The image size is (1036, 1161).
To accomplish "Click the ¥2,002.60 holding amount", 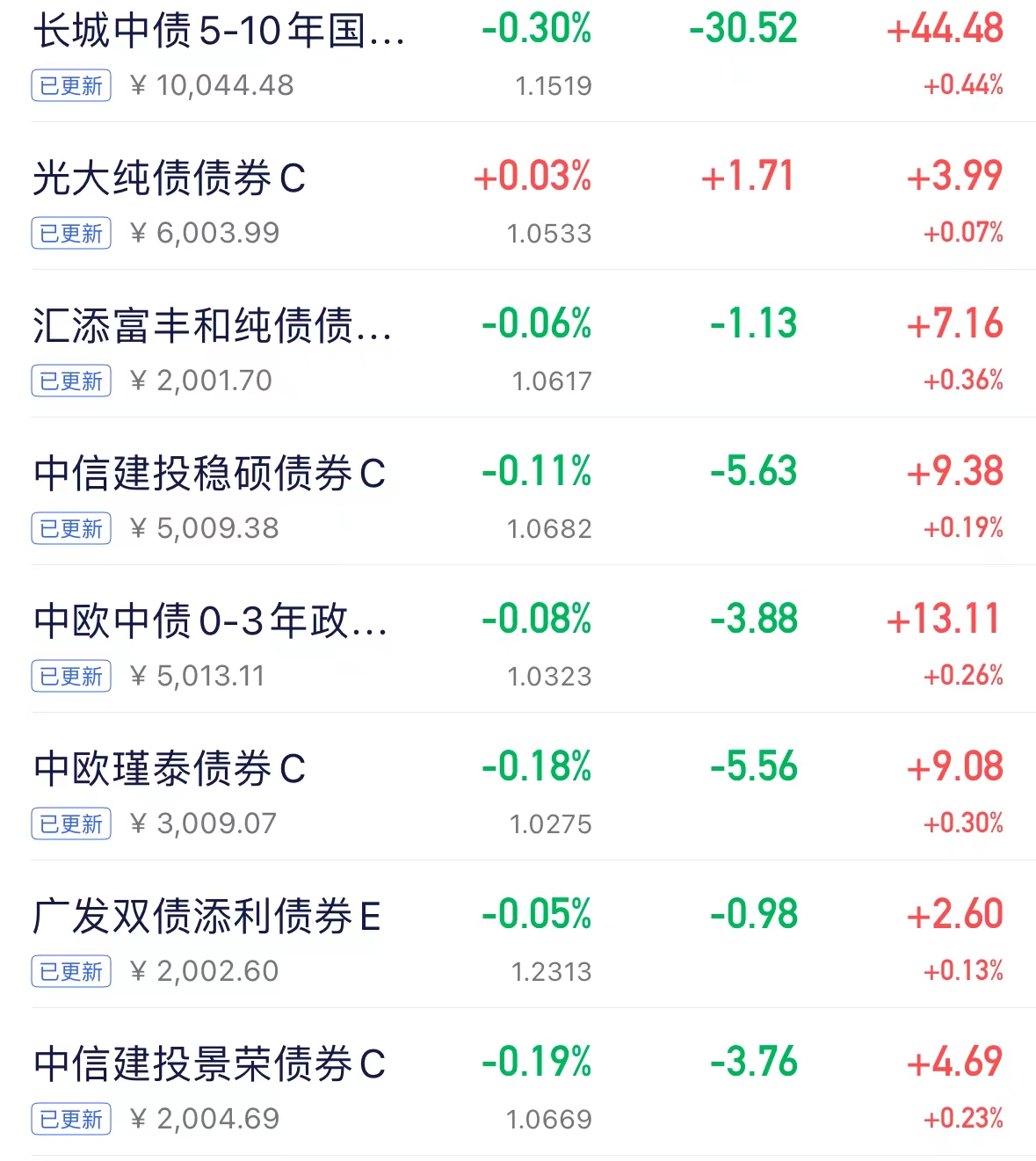I will click(x=206, y=971).
